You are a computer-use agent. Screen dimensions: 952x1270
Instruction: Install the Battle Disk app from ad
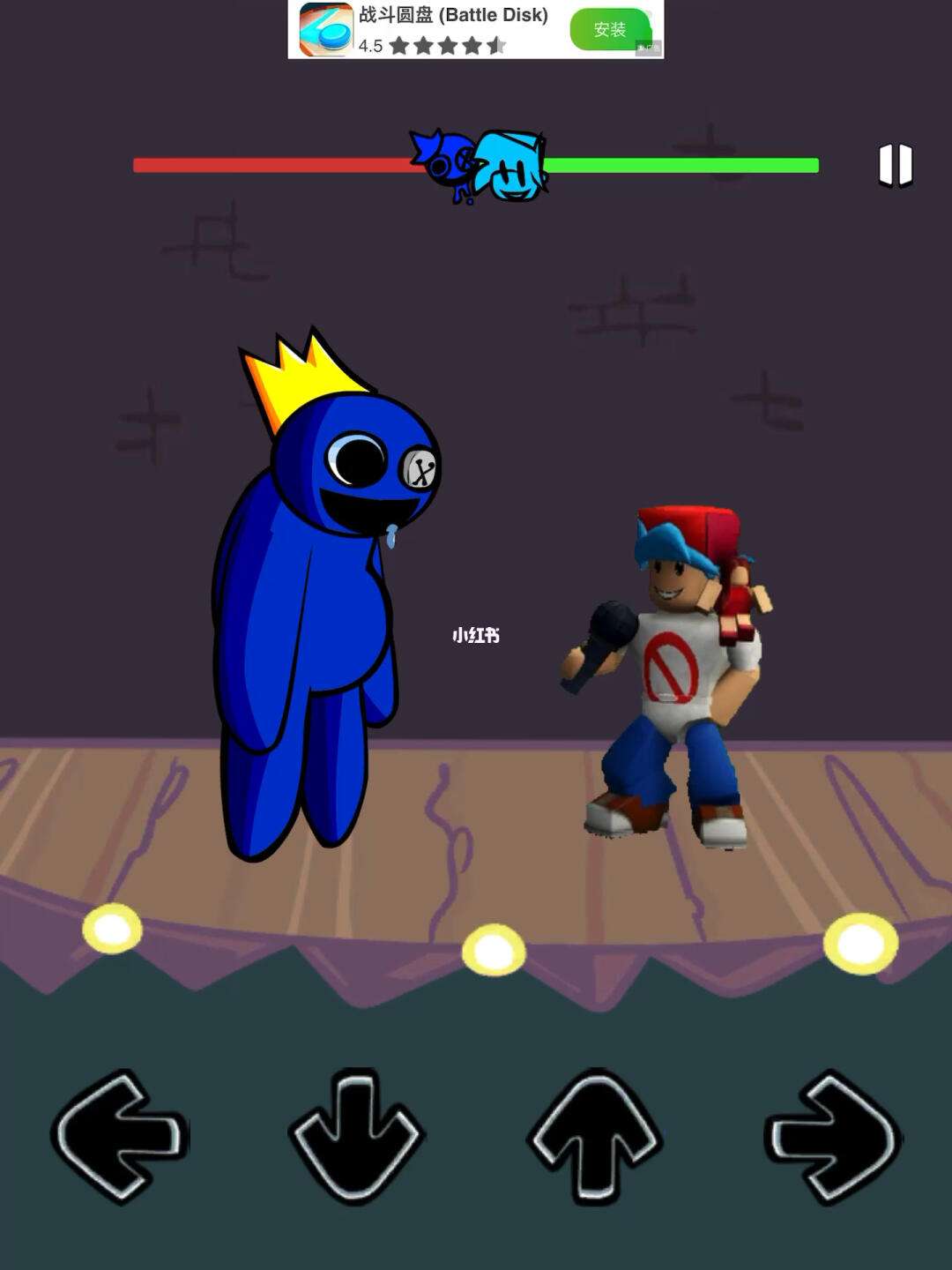coord(609,30)
